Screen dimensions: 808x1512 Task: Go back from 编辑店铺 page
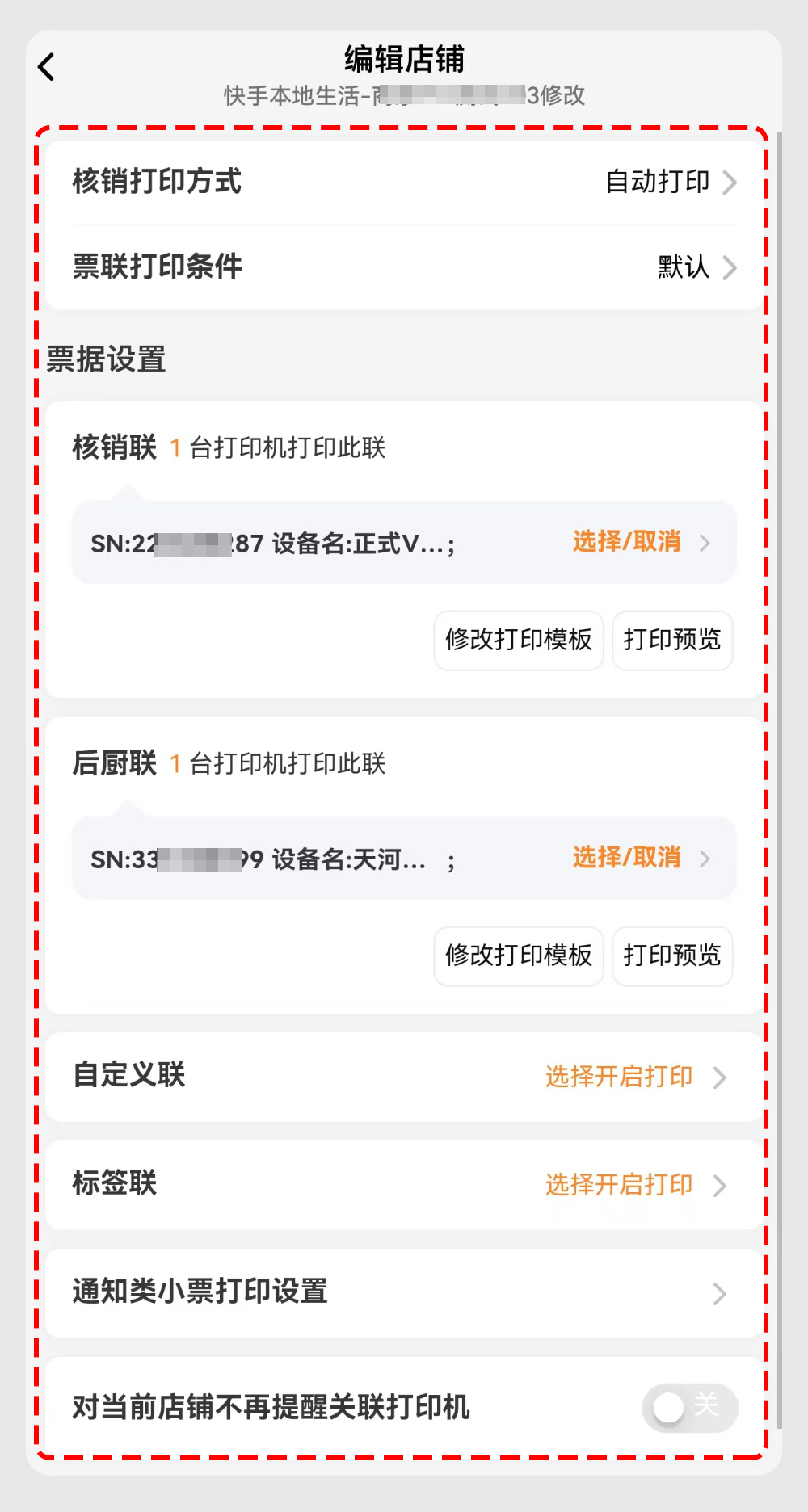pyautogui.click(x=47, y=67)
